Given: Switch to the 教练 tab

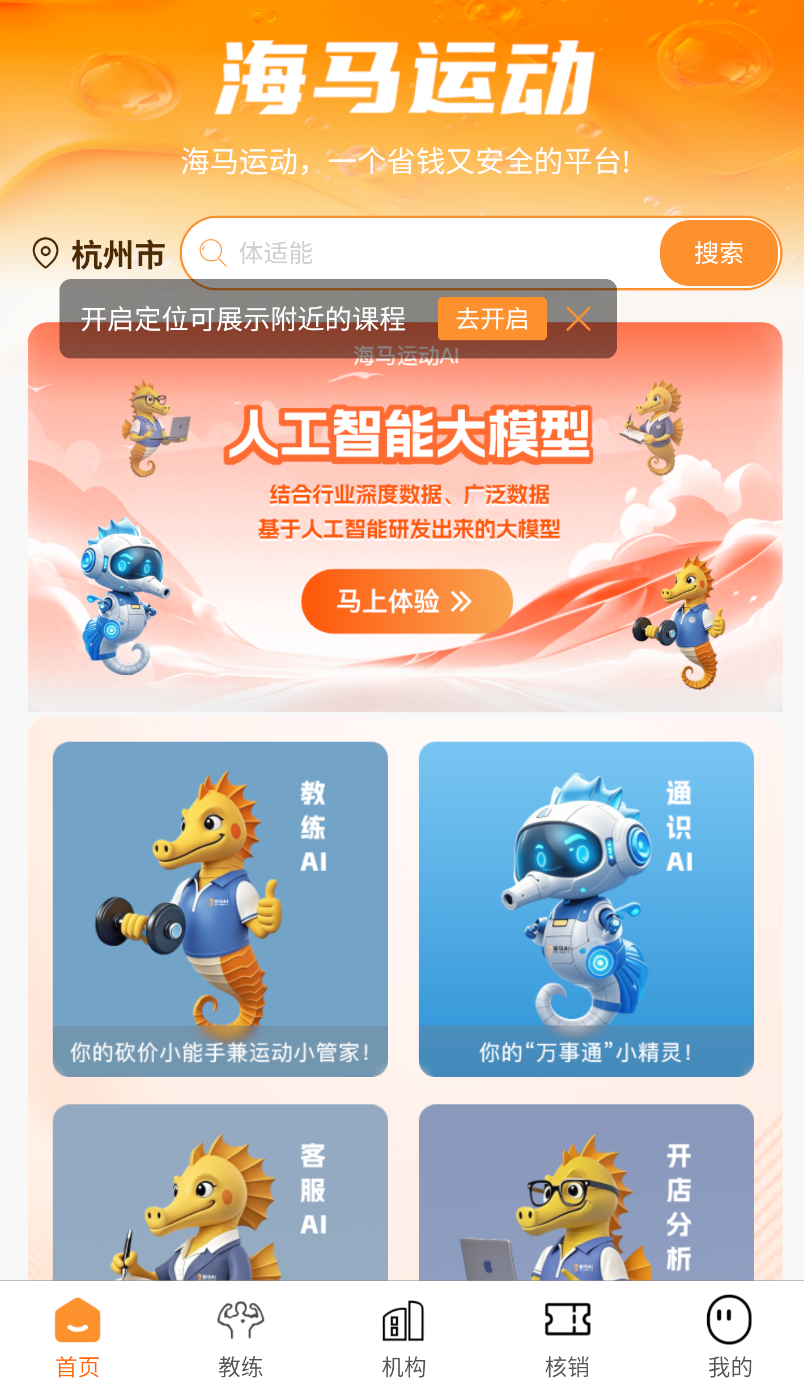Looking at the screenshot, I should coord(241,1337).
